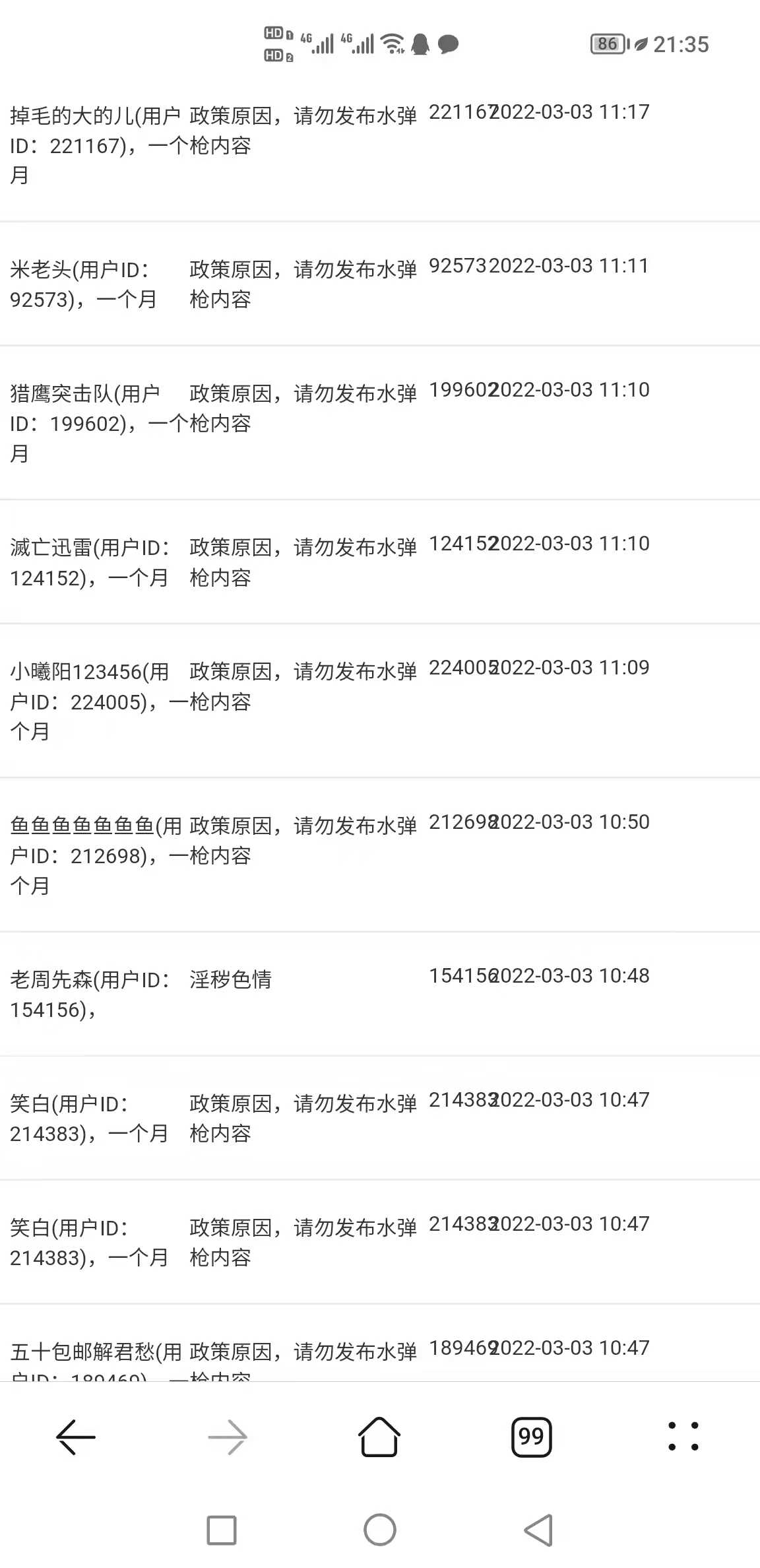The width and height of the screenshot is (760, 1568).
Task: Go forward with the browser arrow
Action: [228, 1437]
